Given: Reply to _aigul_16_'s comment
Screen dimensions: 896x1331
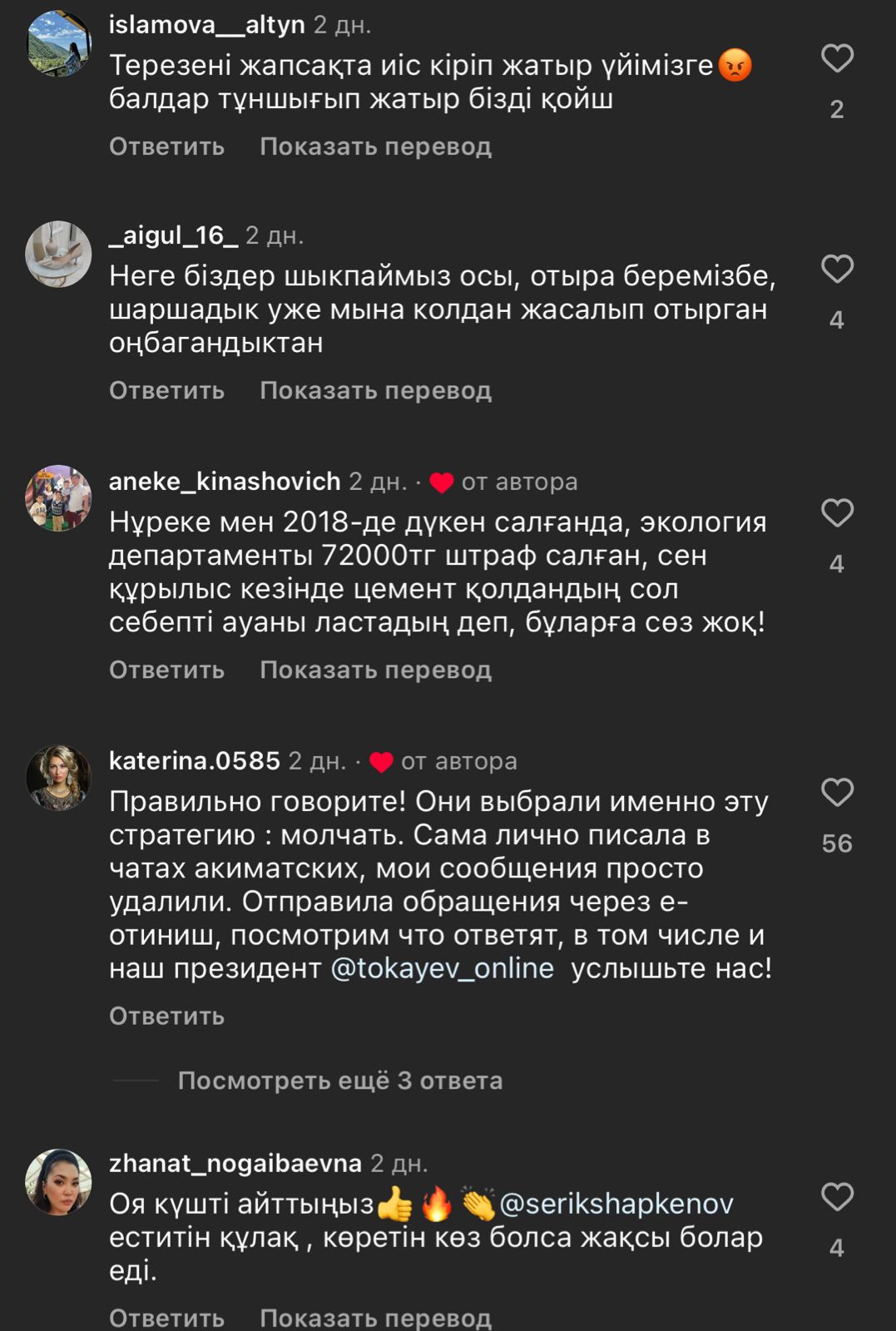Looking at the screenshot, I should tap(166, 390).
